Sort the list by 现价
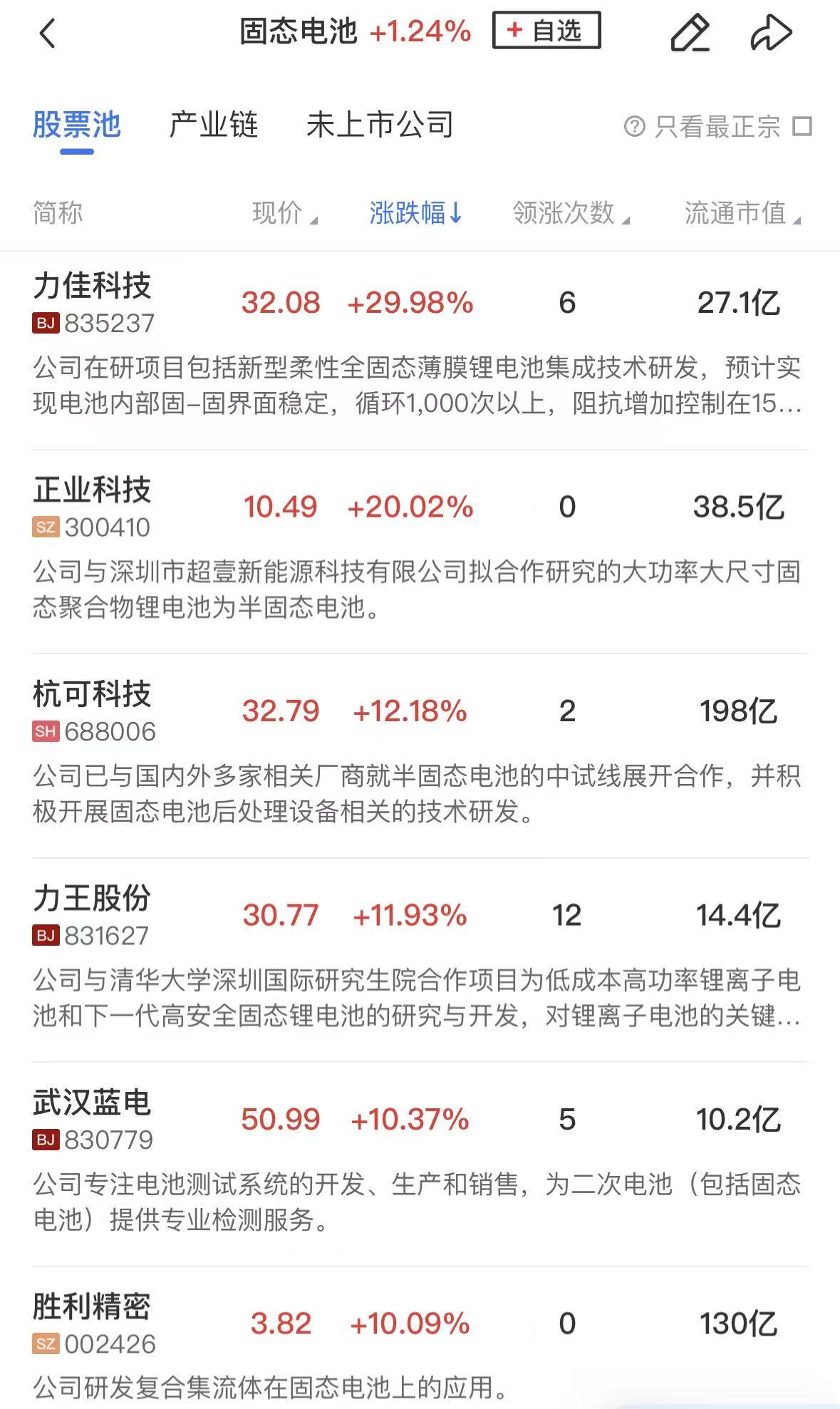The height and width of the screenshot is (1409, 840). tap(284, 213)
